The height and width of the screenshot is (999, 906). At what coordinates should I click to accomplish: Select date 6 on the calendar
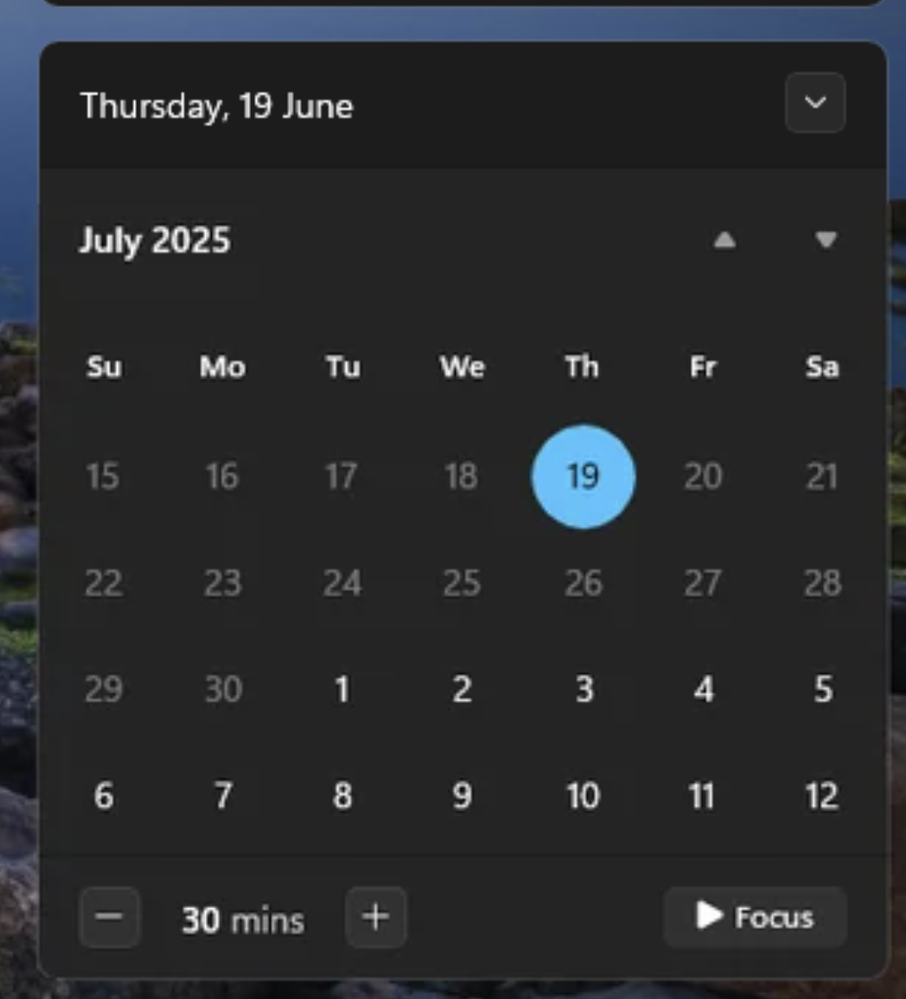(x=103, y=797)
